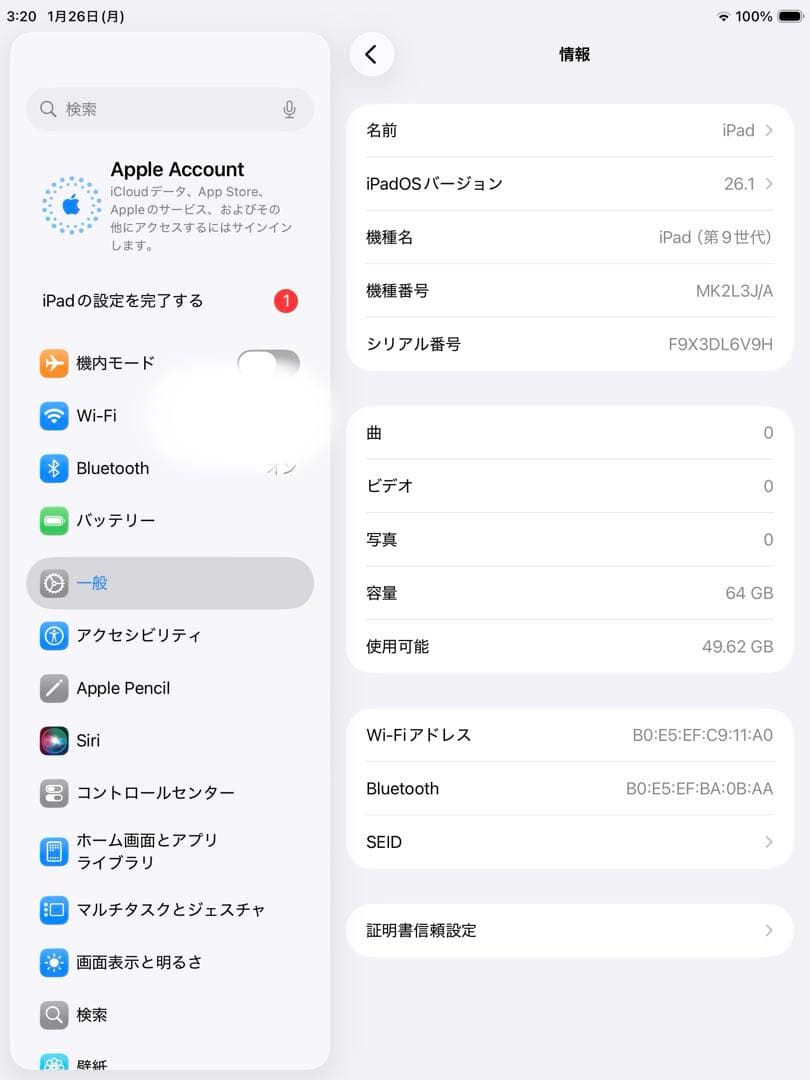Expand the SEID row

coord(569,842)
